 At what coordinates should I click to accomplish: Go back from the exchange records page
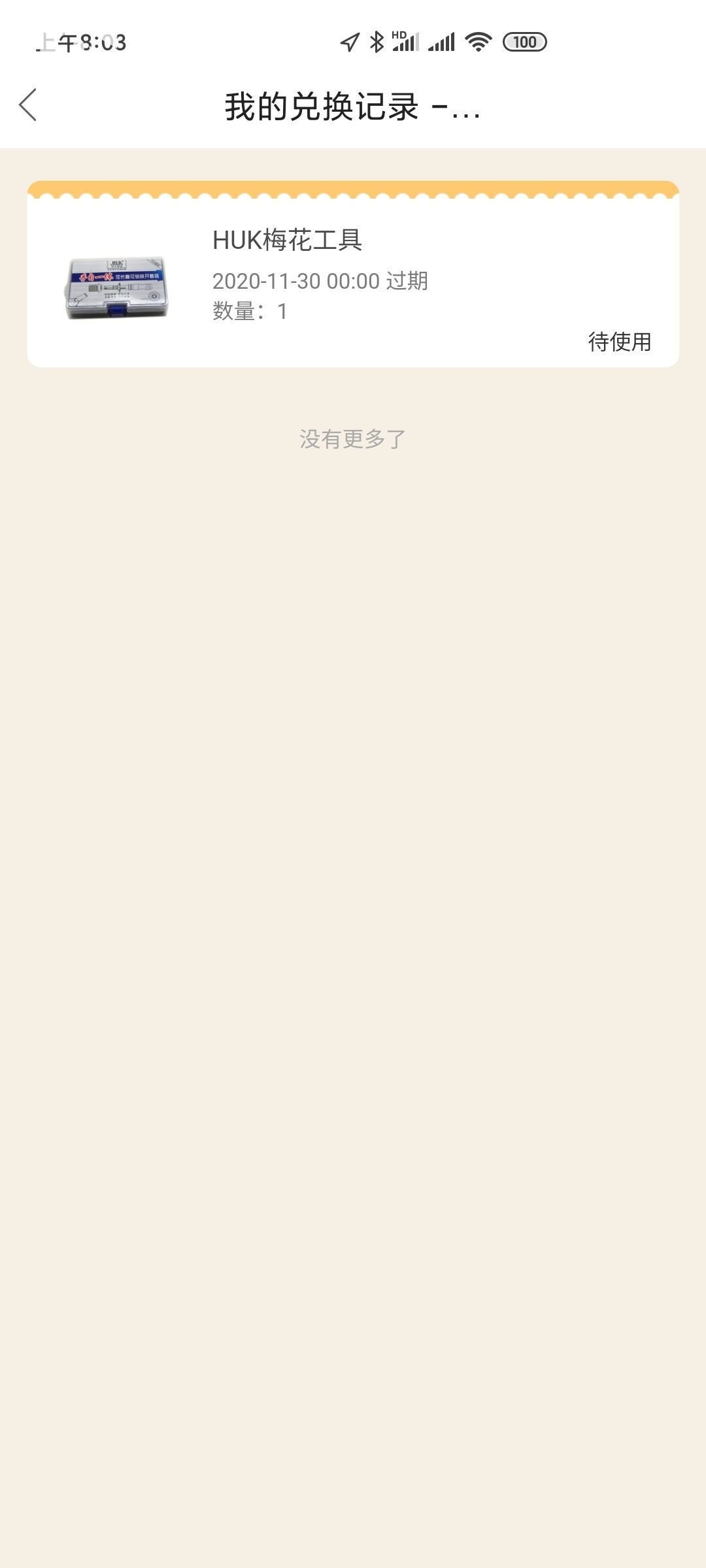point(28,105)
